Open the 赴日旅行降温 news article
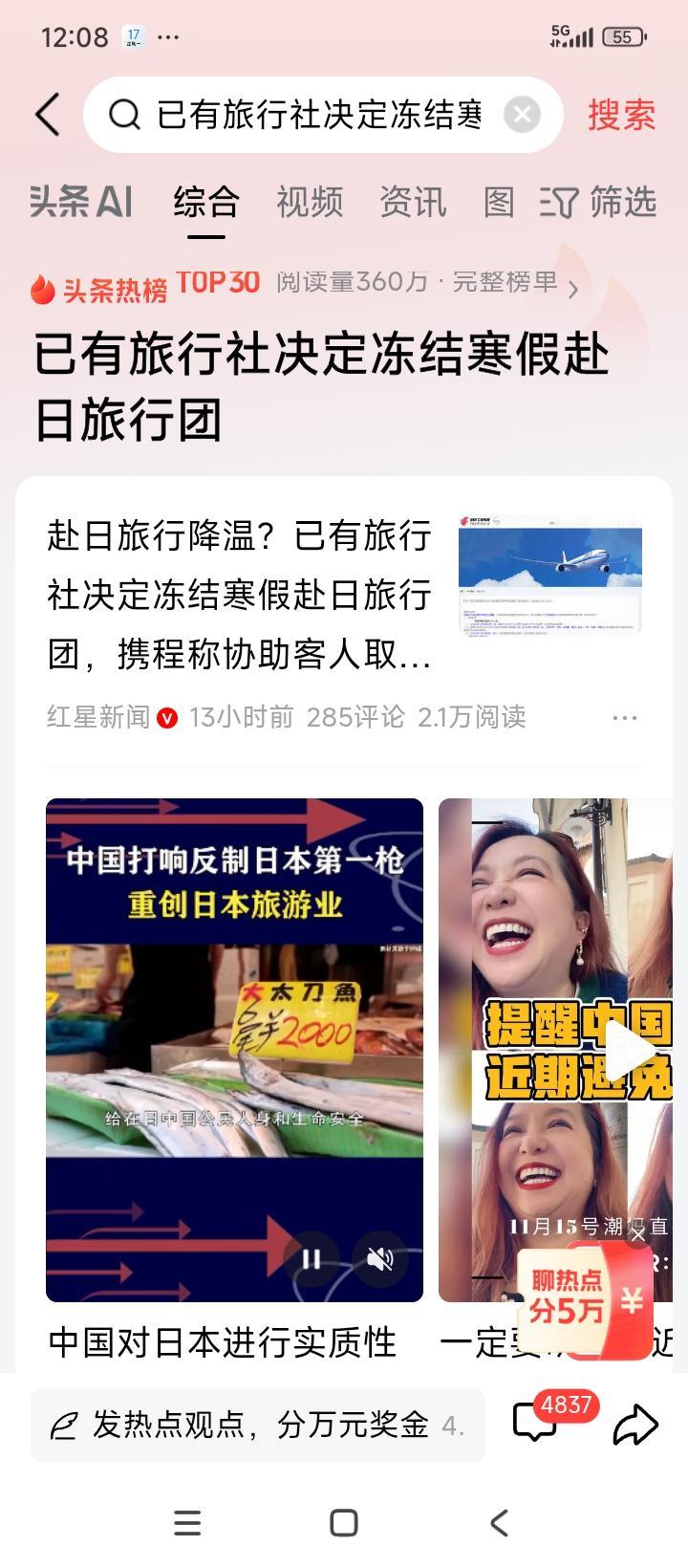The width and height of the screenshot is (688, 1568). click(239, 593)
